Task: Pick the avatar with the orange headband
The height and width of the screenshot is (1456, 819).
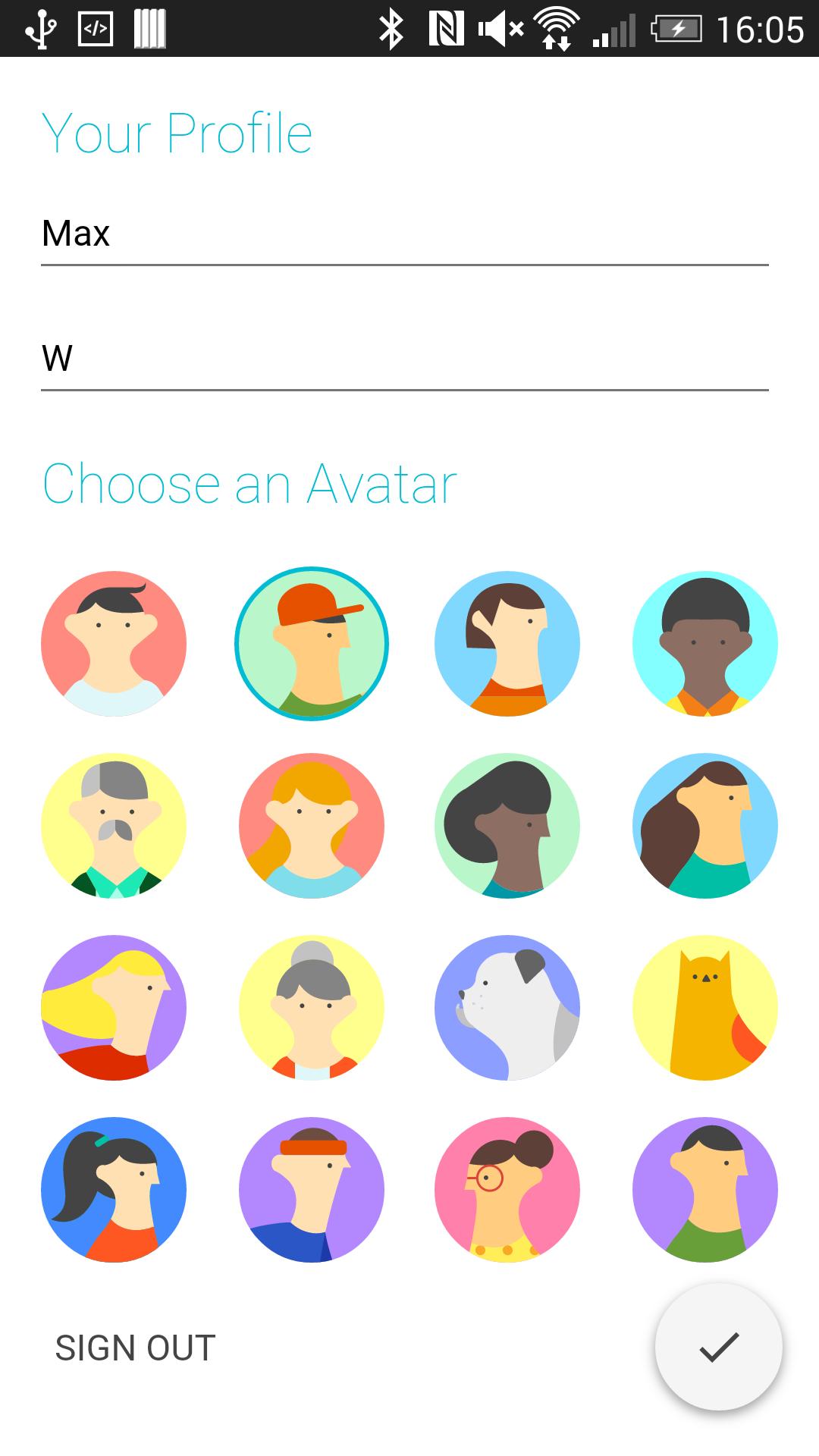Action: click(312, 1190)
